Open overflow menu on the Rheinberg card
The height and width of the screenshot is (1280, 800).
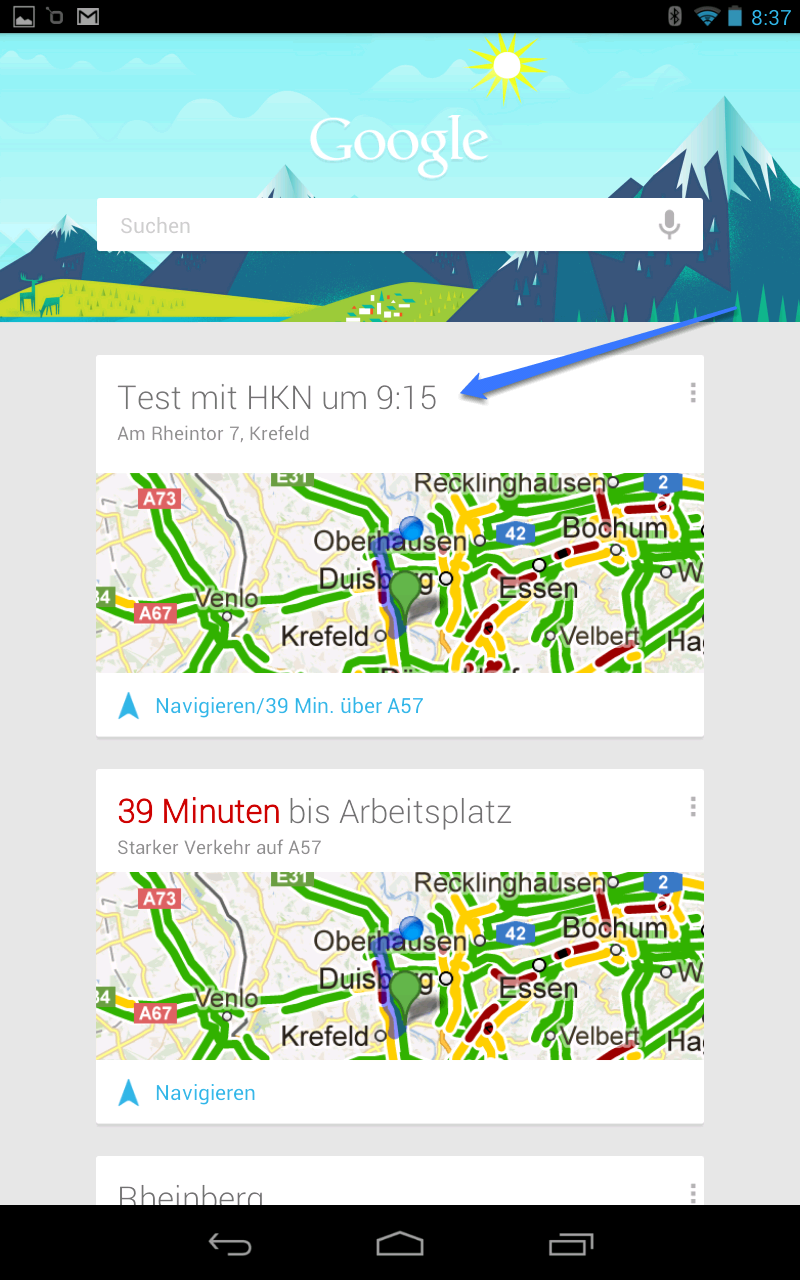coord(692,1192)
